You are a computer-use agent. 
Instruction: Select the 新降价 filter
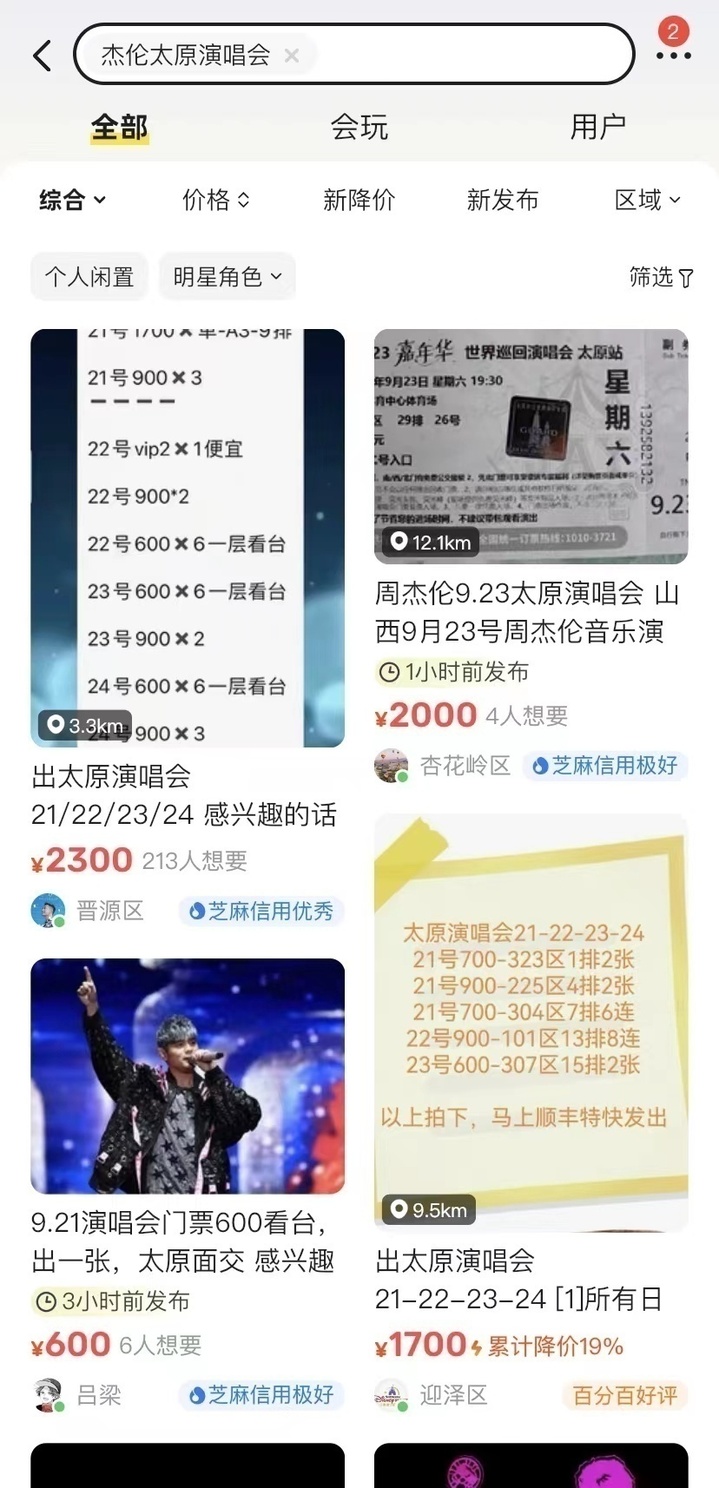click(359, 200)
